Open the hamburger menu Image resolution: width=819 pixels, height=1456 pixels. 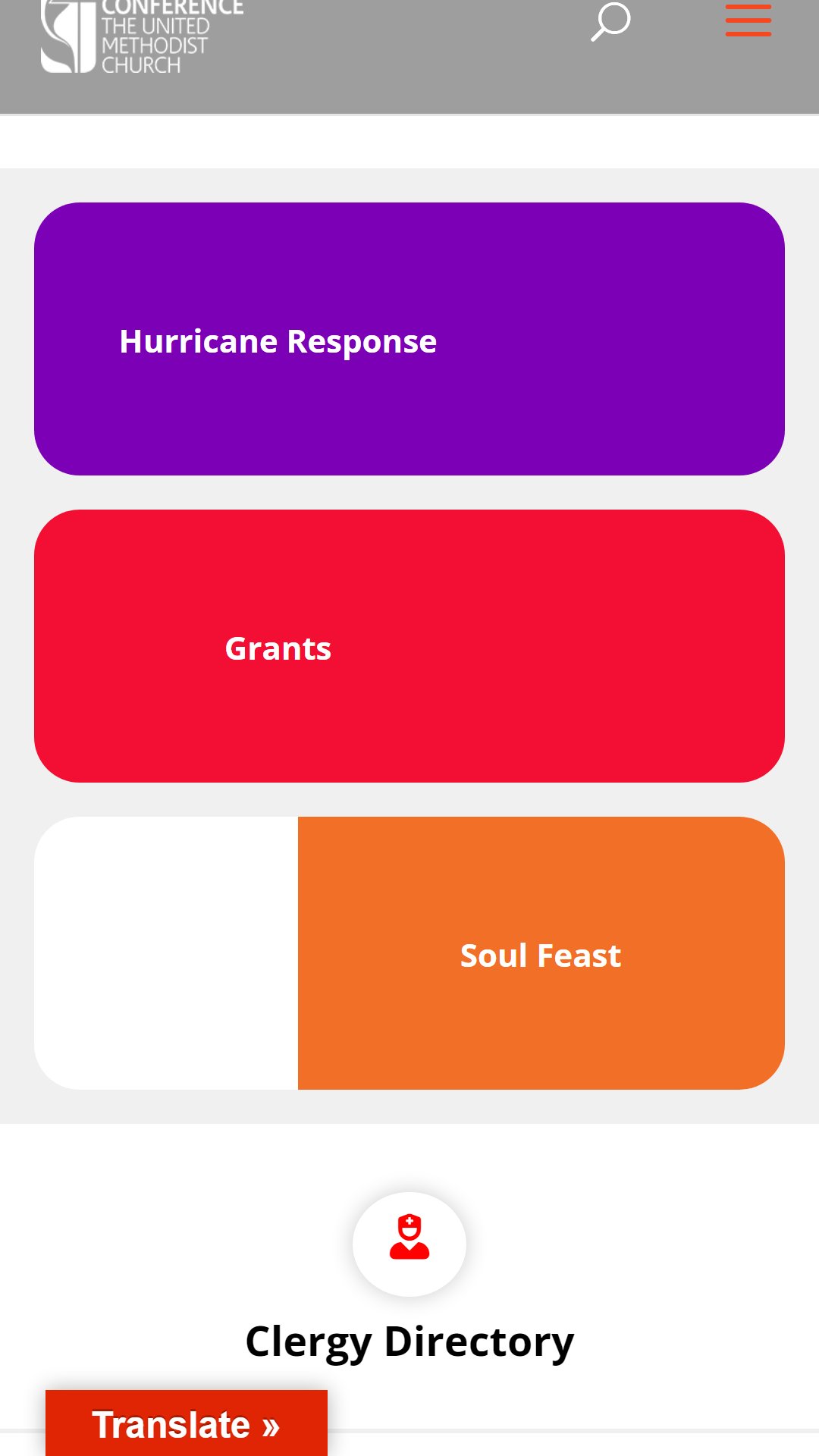point(748,20)
